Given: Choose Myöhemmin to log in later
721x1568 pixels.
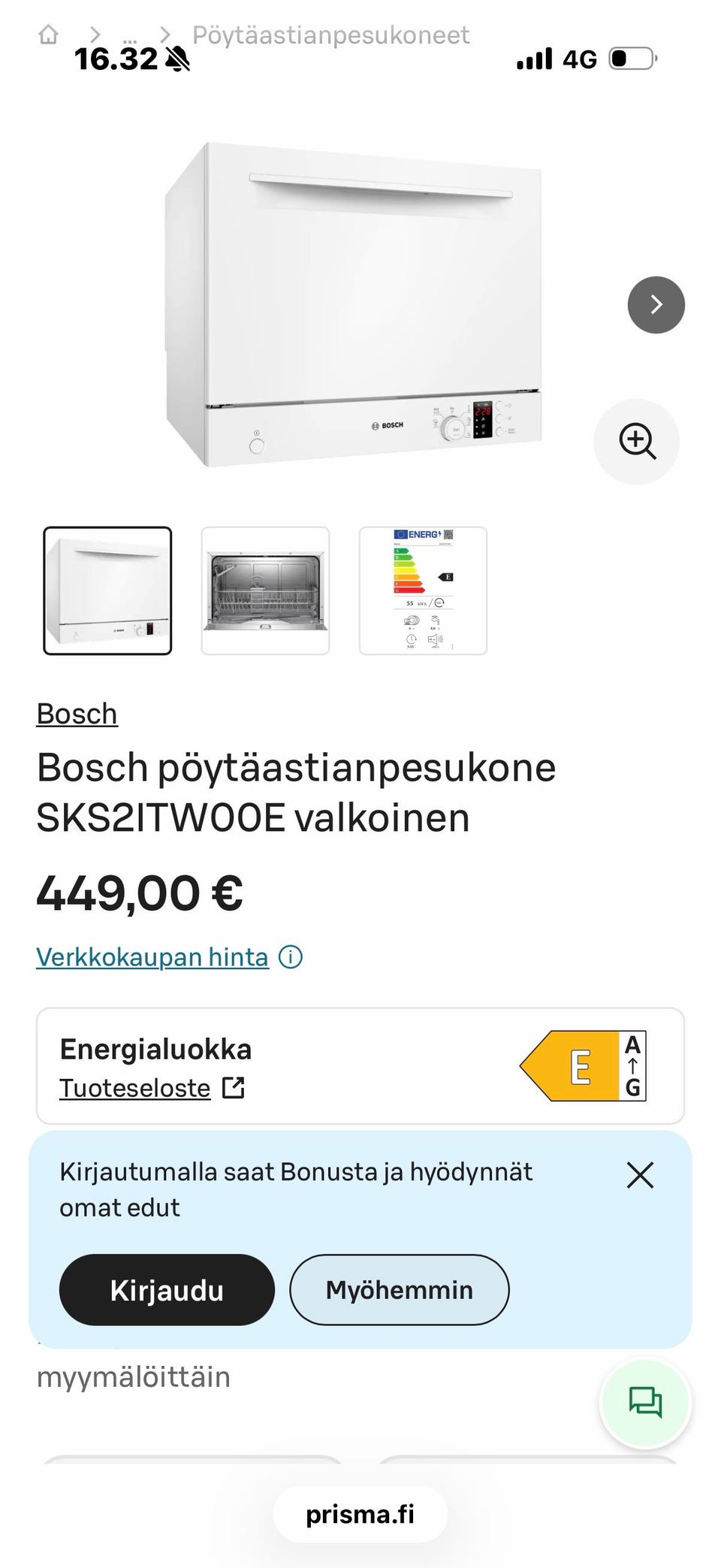Looking at the screenshot, I should coord(400,1290).
